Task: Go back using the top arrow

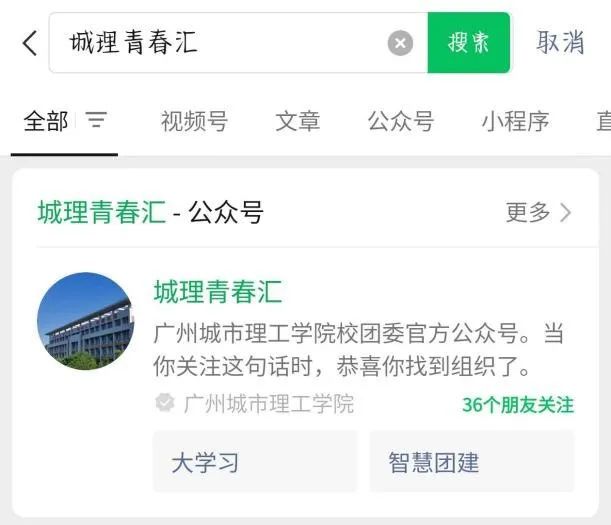Action: click(29, 43)
